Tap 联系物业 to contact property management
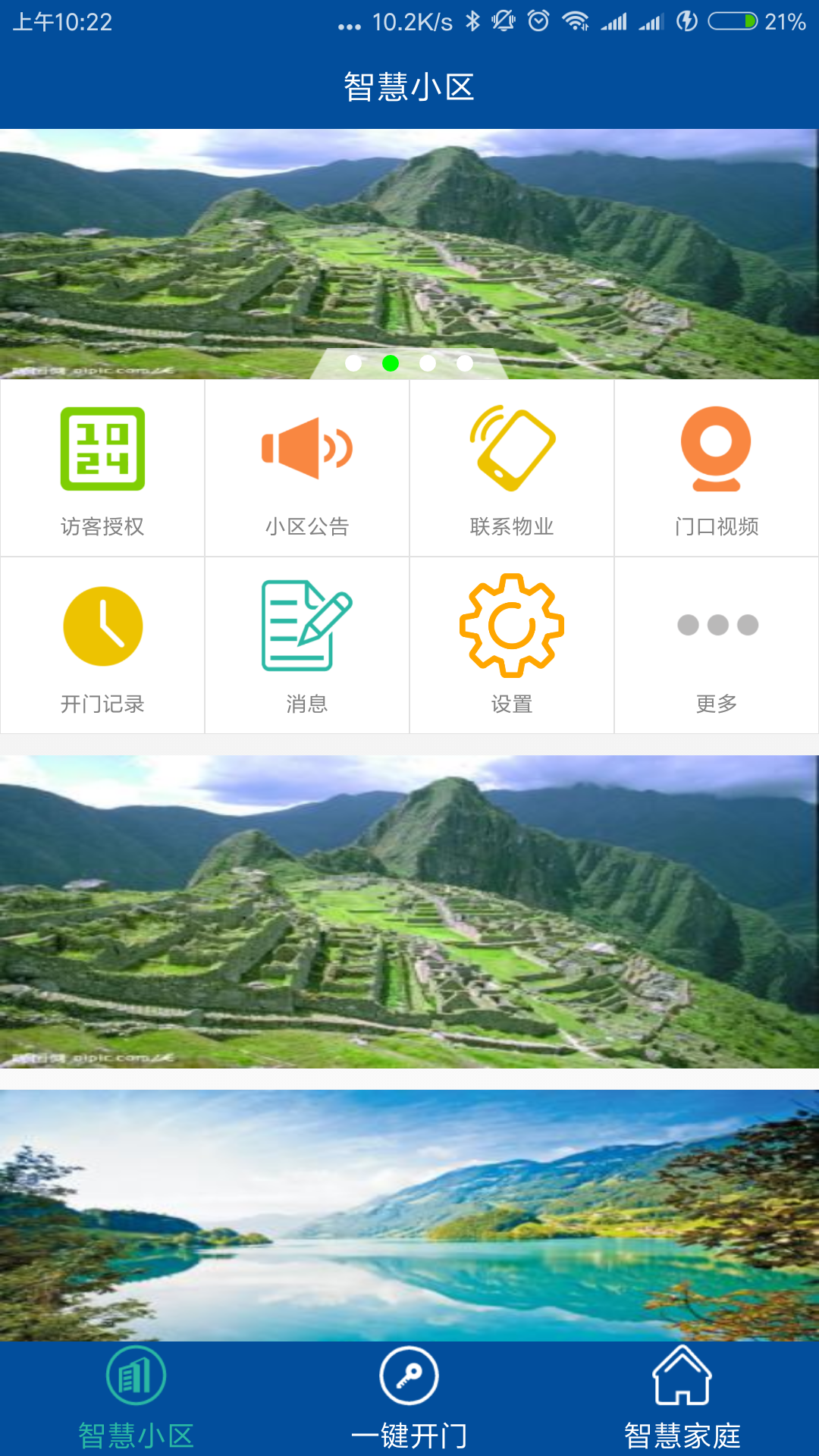The width and height of the screenshot is (819, 1456). (512, 469)
